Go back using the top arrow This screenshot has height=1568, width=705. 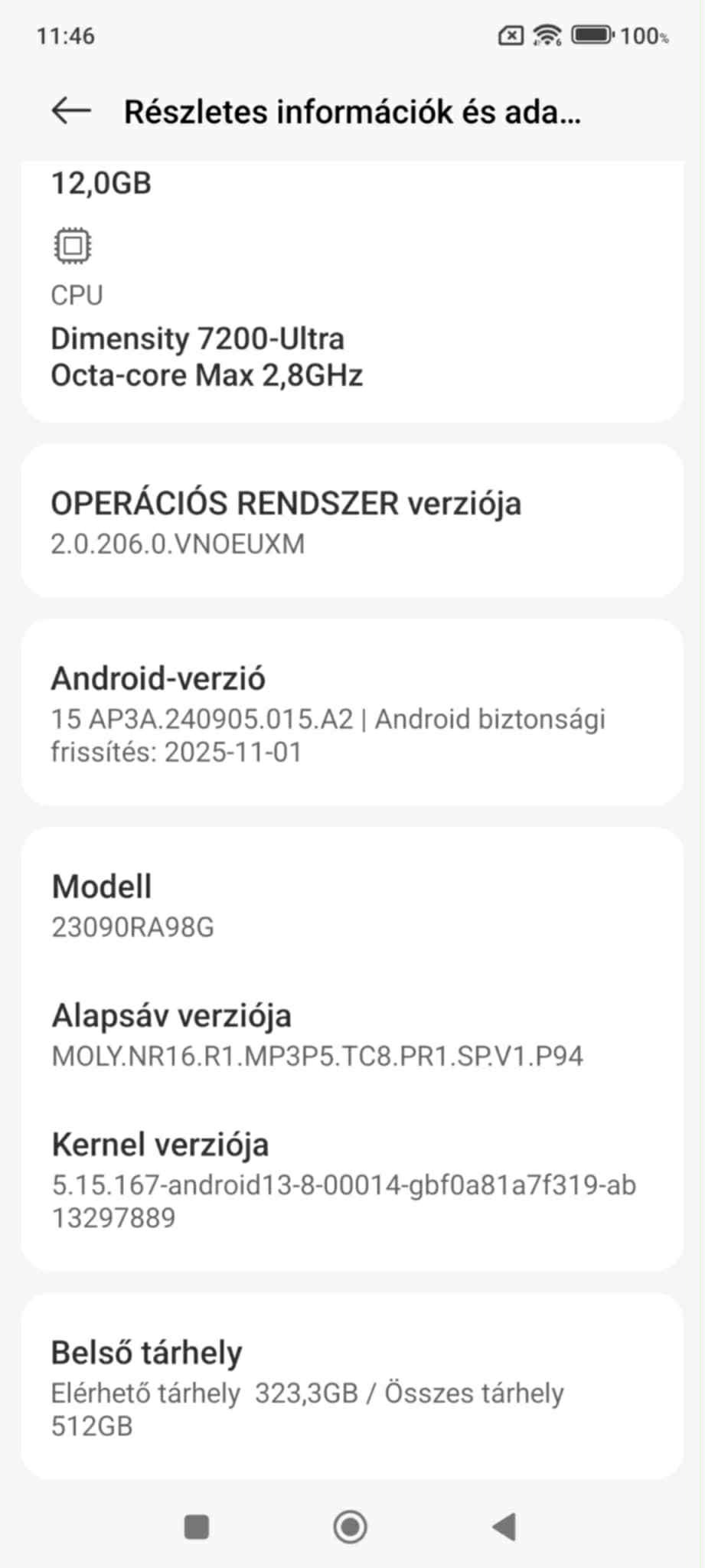click(71, 111)
